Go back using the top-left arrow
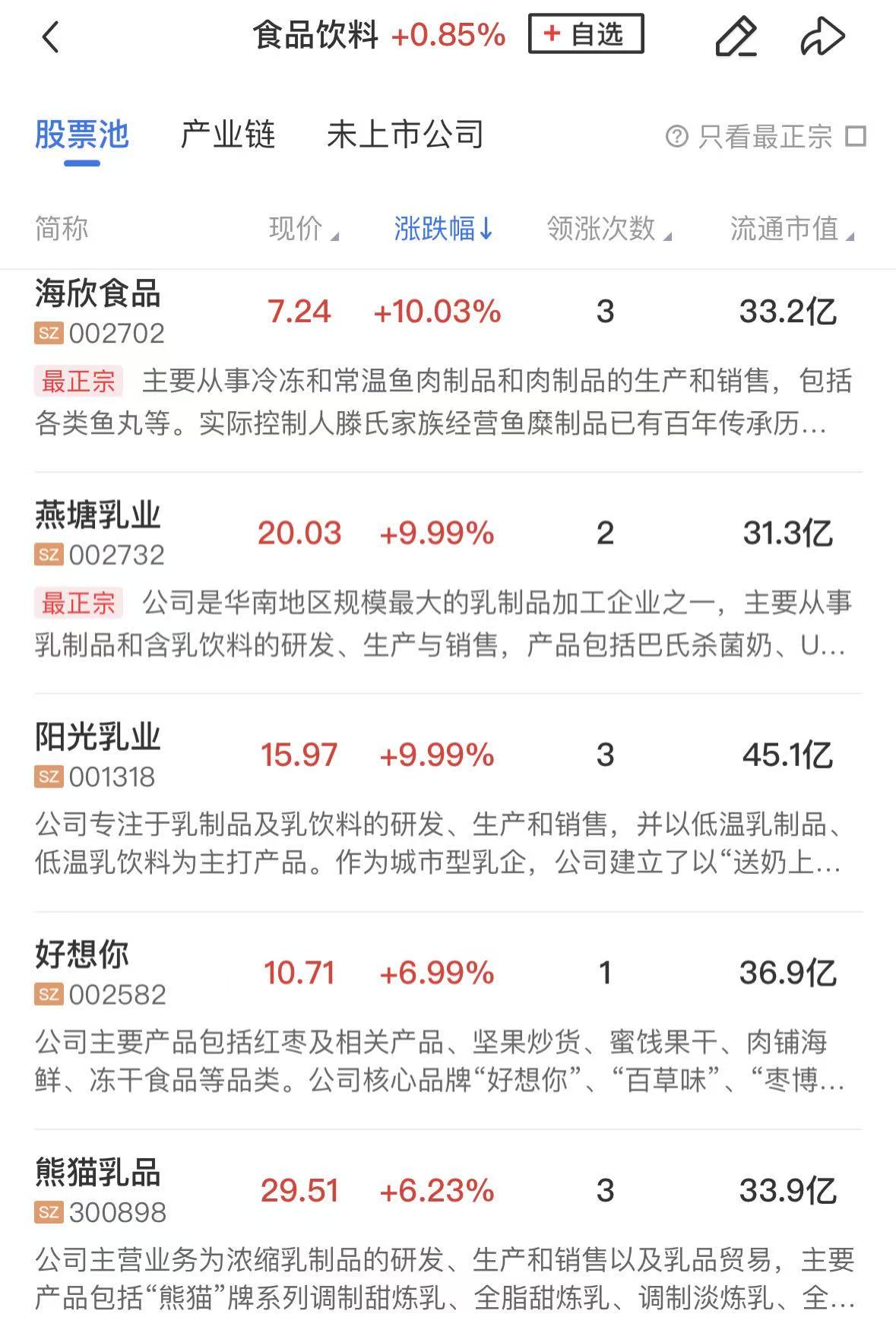896x1333 pixels. [x=50, y=36]
